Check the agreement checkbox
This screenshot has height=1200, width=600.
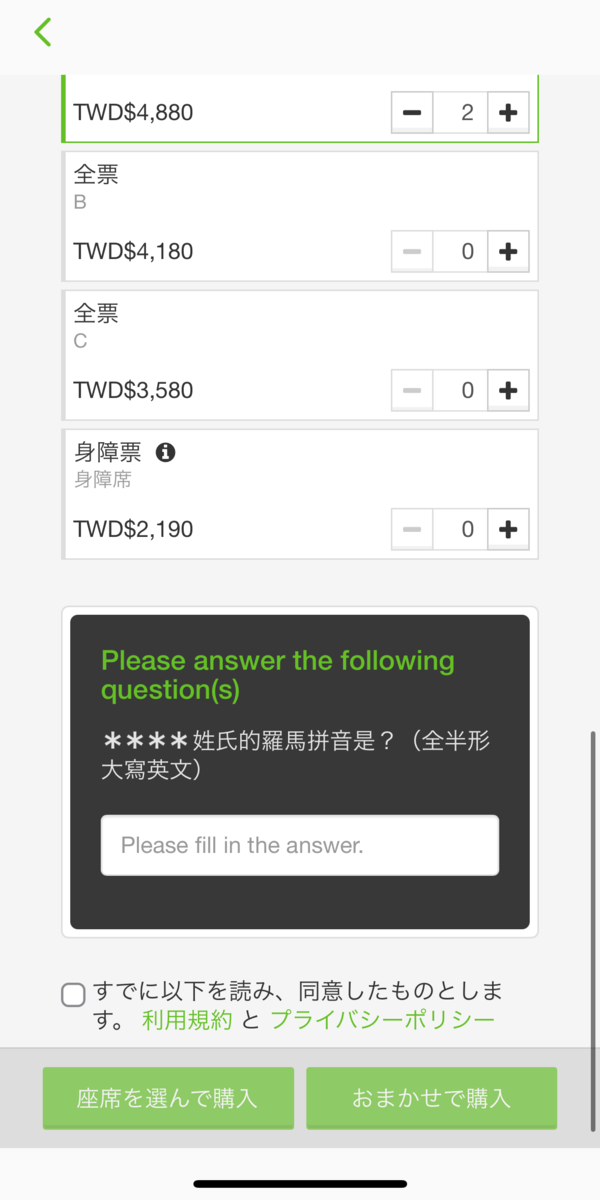[73, 994]
